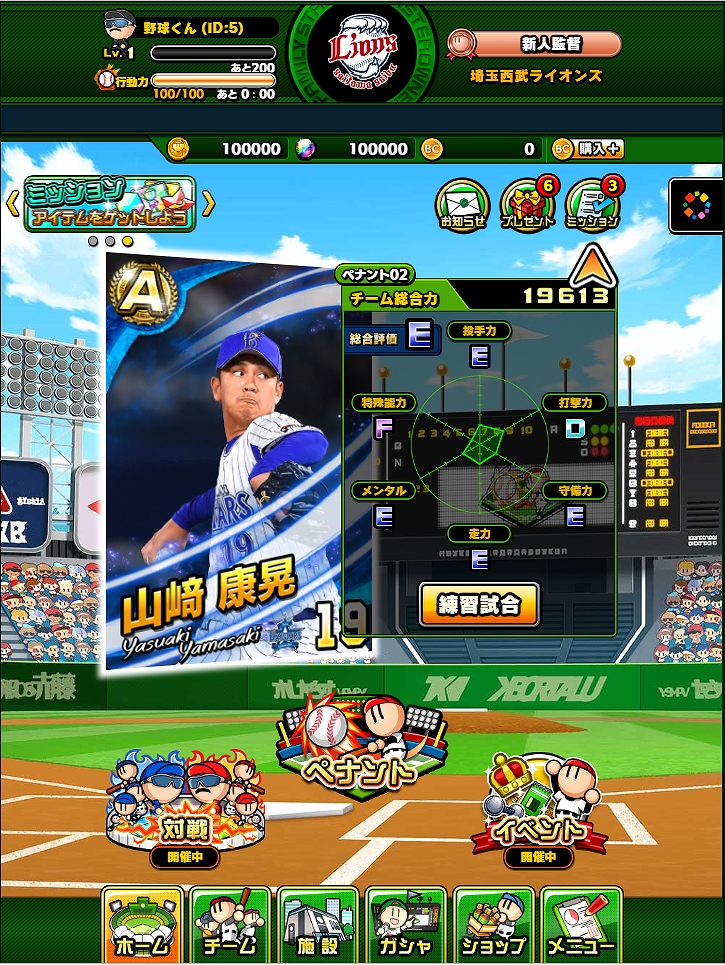725x965 pixels.
Task: Open the メニュー menu tab
Action: pyautogui.click(x=581, y=926)
